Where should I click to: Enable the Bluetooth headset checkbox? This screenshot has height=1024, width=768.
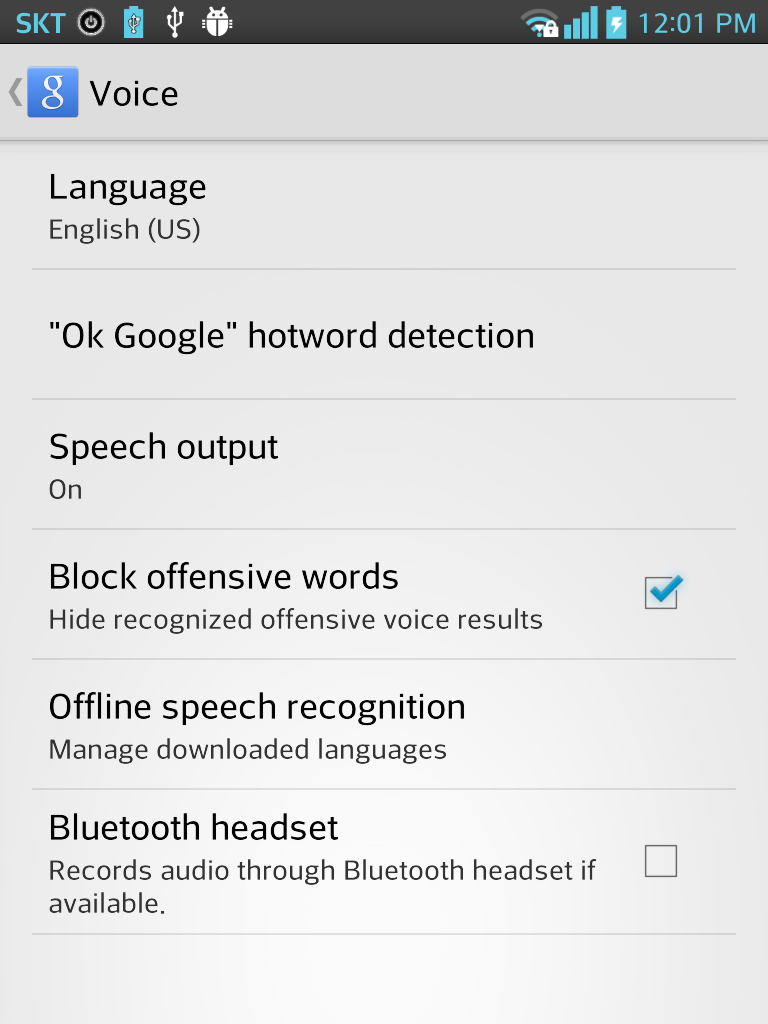click(x=661, y=861)
